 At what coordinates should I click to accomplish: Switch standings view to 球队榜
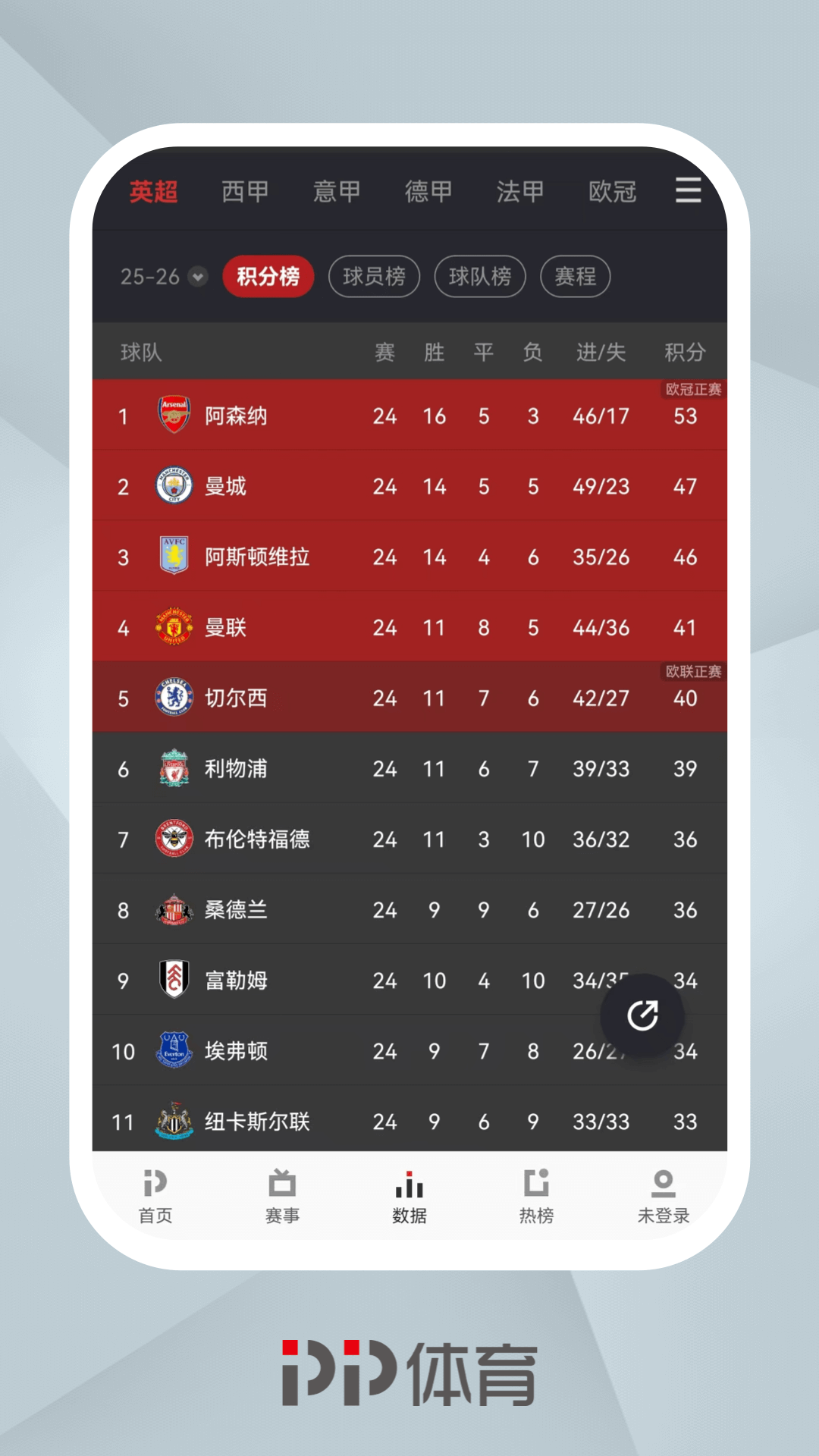pyautogui.click(x=480, y=277)
